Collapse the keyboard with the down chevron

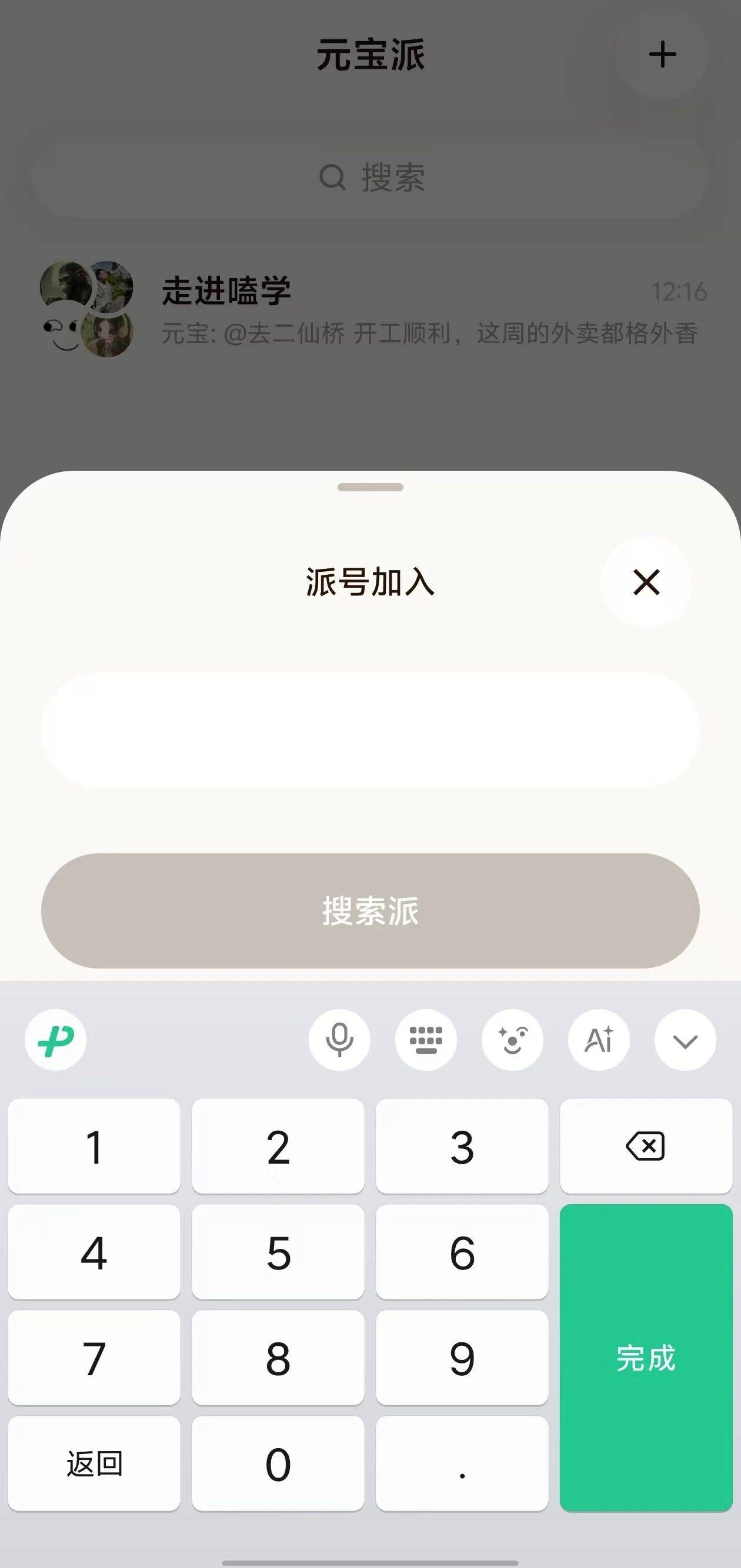click(685, 1040)
